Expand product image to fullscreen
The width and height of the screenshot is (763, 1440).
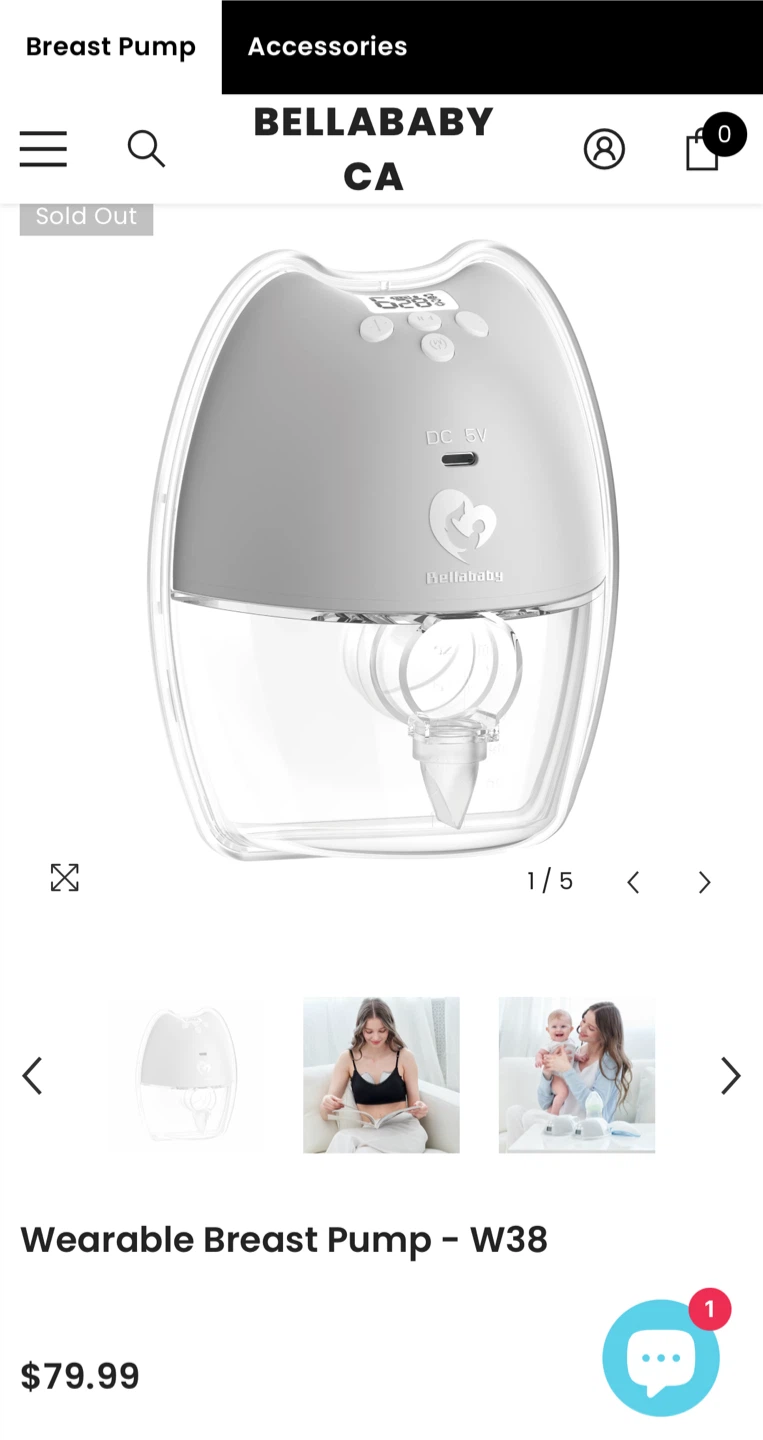click(65, 878)
